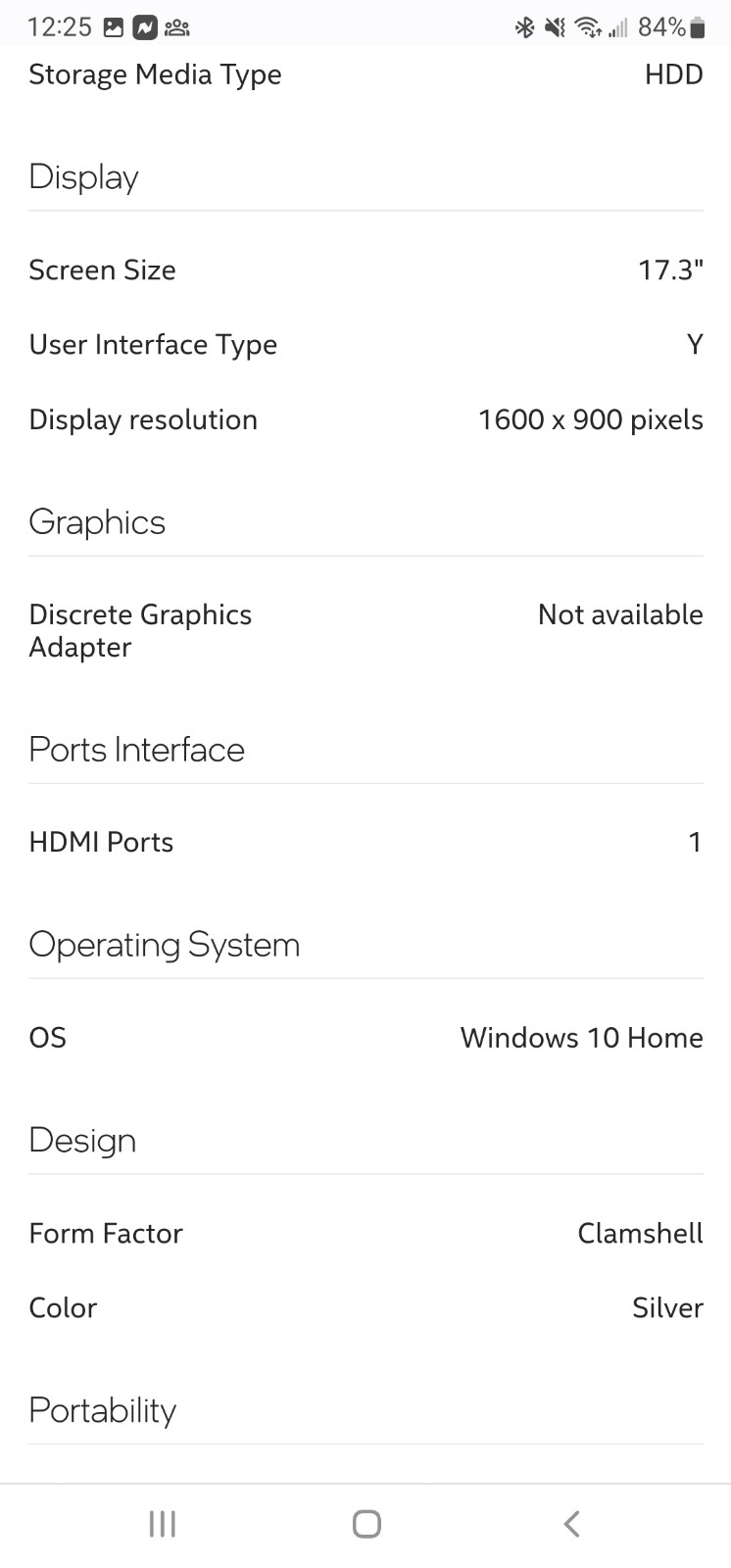This screenshot has width=731, height=1568.
Task: Open the recent apps view
Action: [162, 1524]
